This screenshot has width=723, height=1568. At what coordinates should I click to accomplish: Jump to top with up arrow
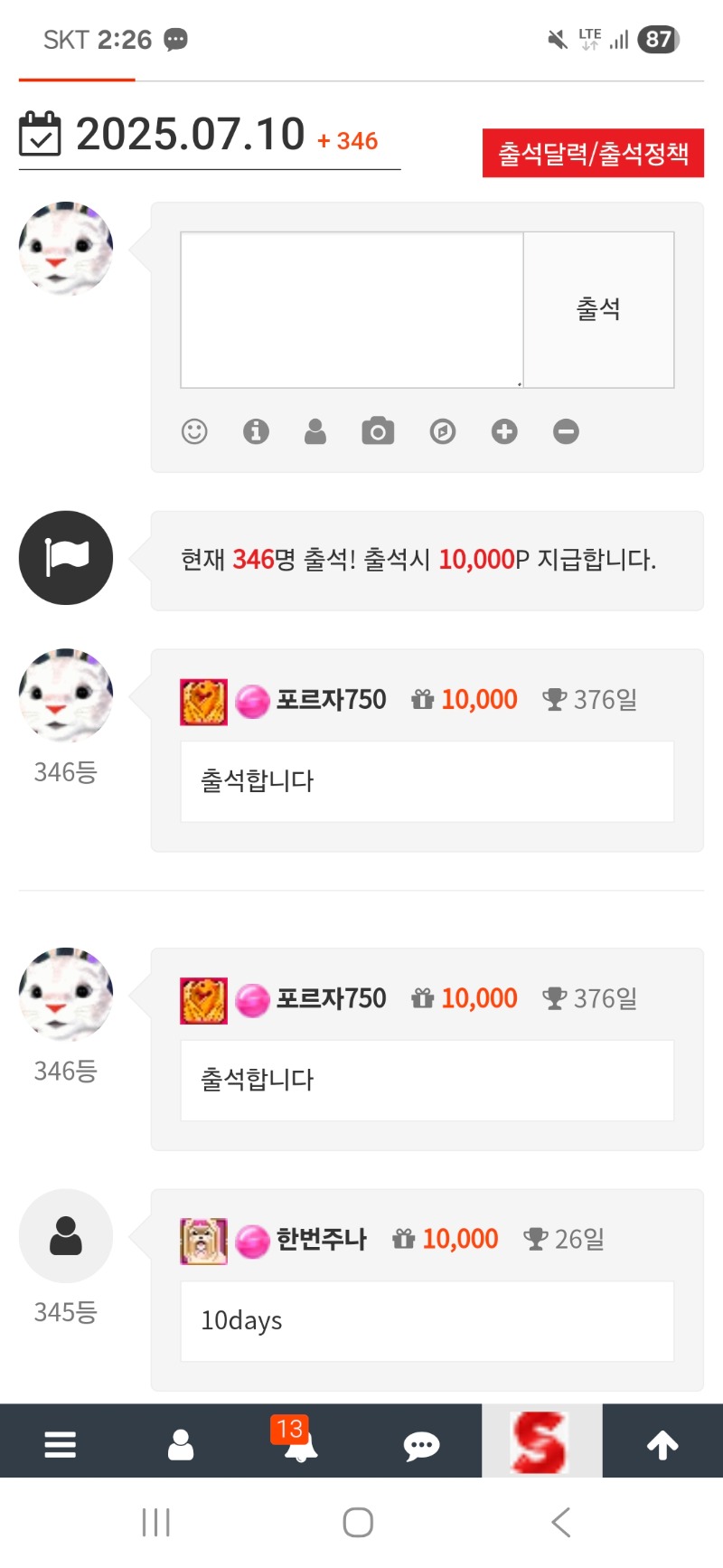662,1444
